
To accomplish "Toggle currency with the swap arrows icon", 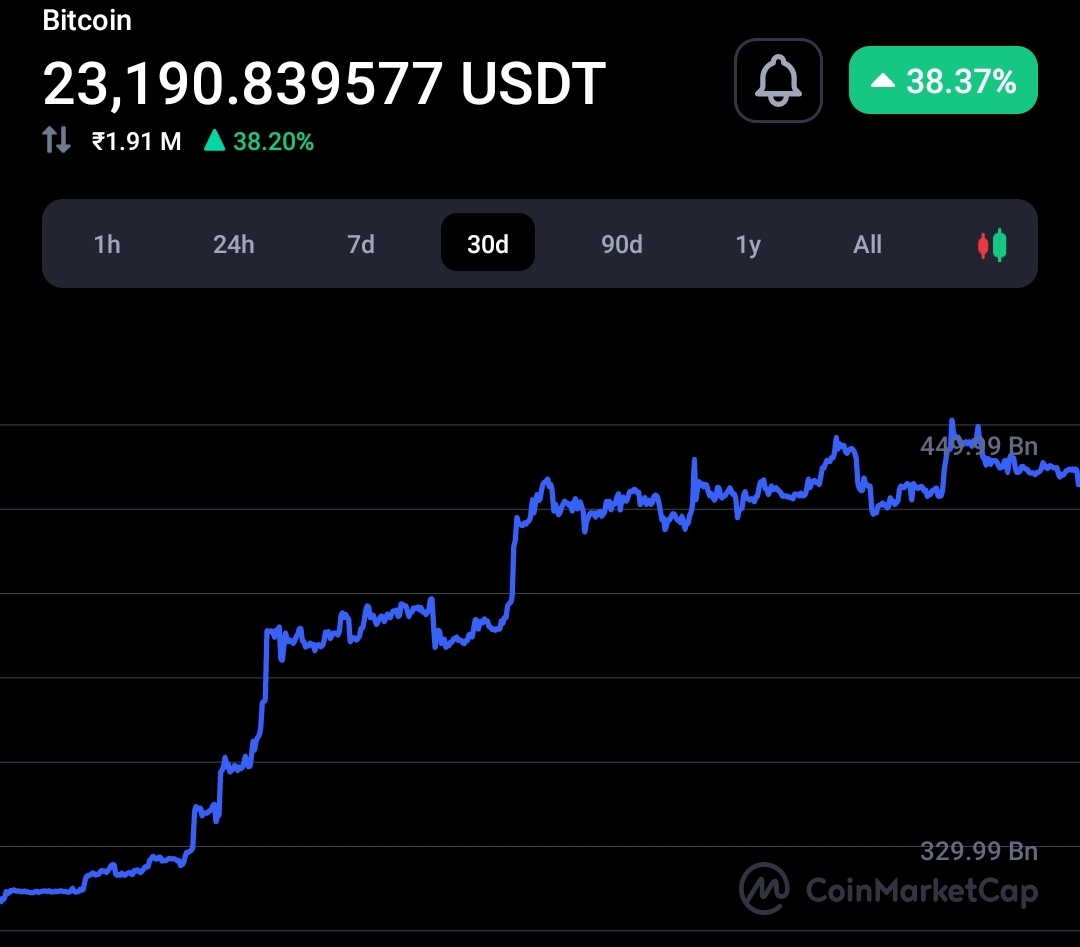I will [56, 140].
